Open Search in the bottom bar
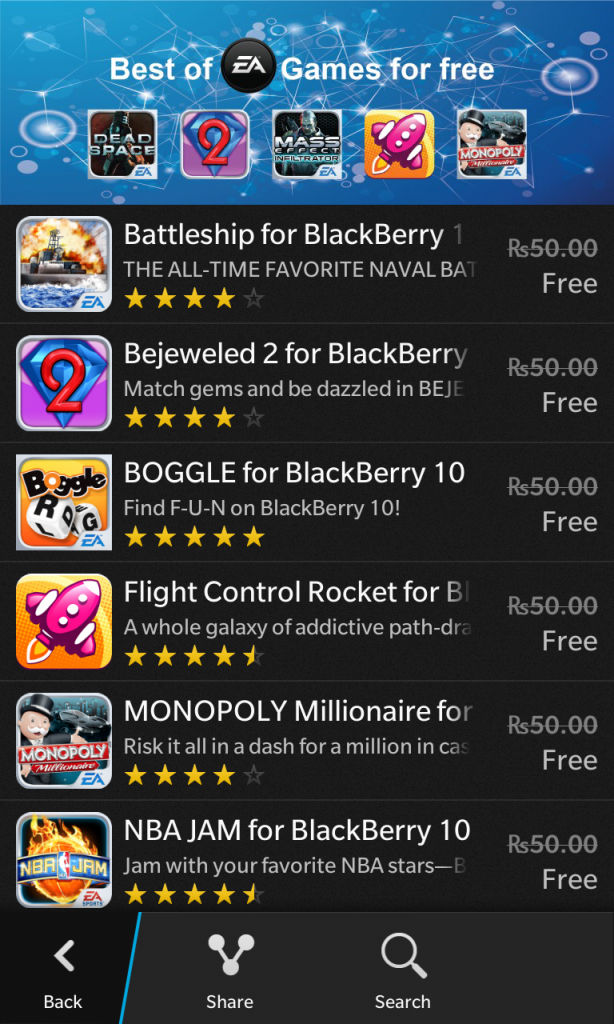 [402, 968]
